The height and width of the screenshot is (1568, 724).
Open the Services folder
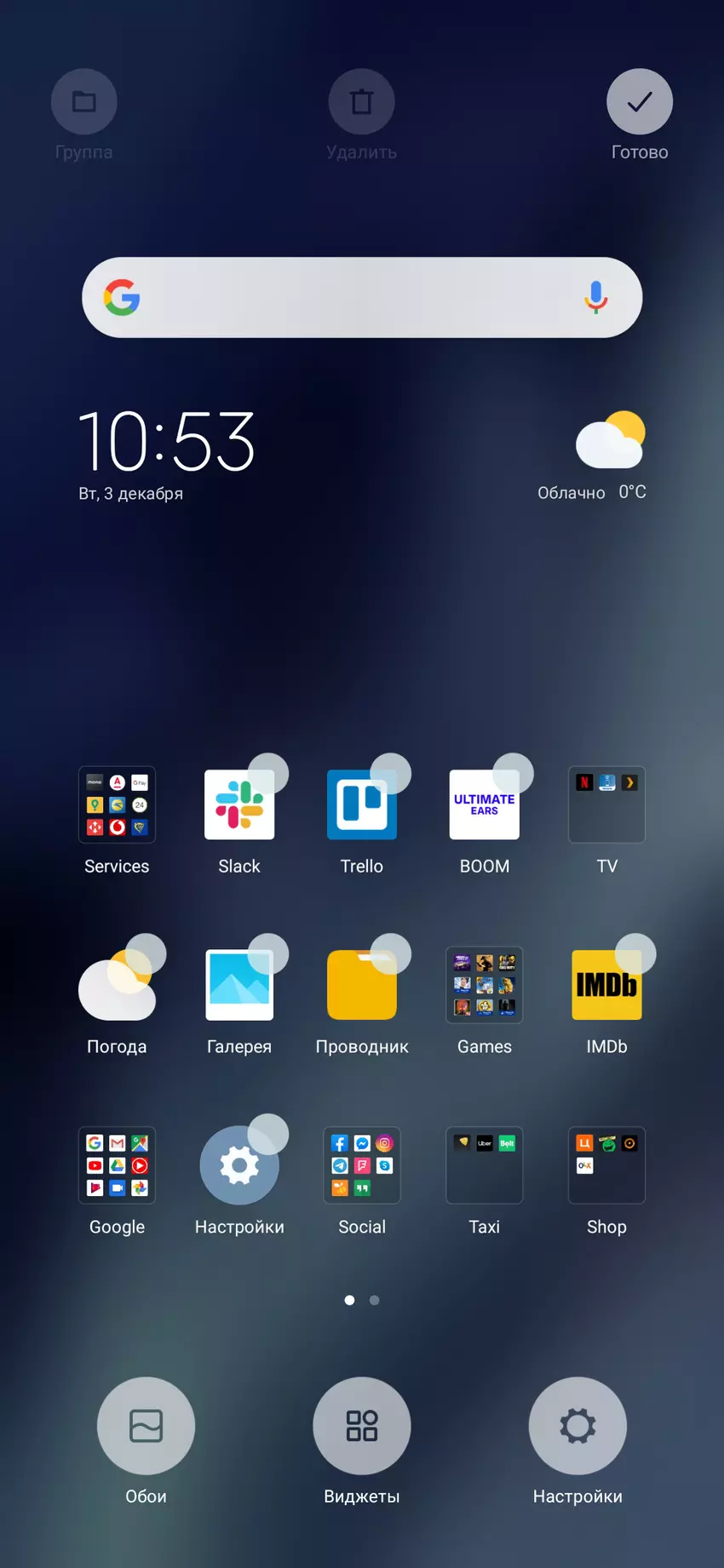pyautogui.click(x=117, y=805)
